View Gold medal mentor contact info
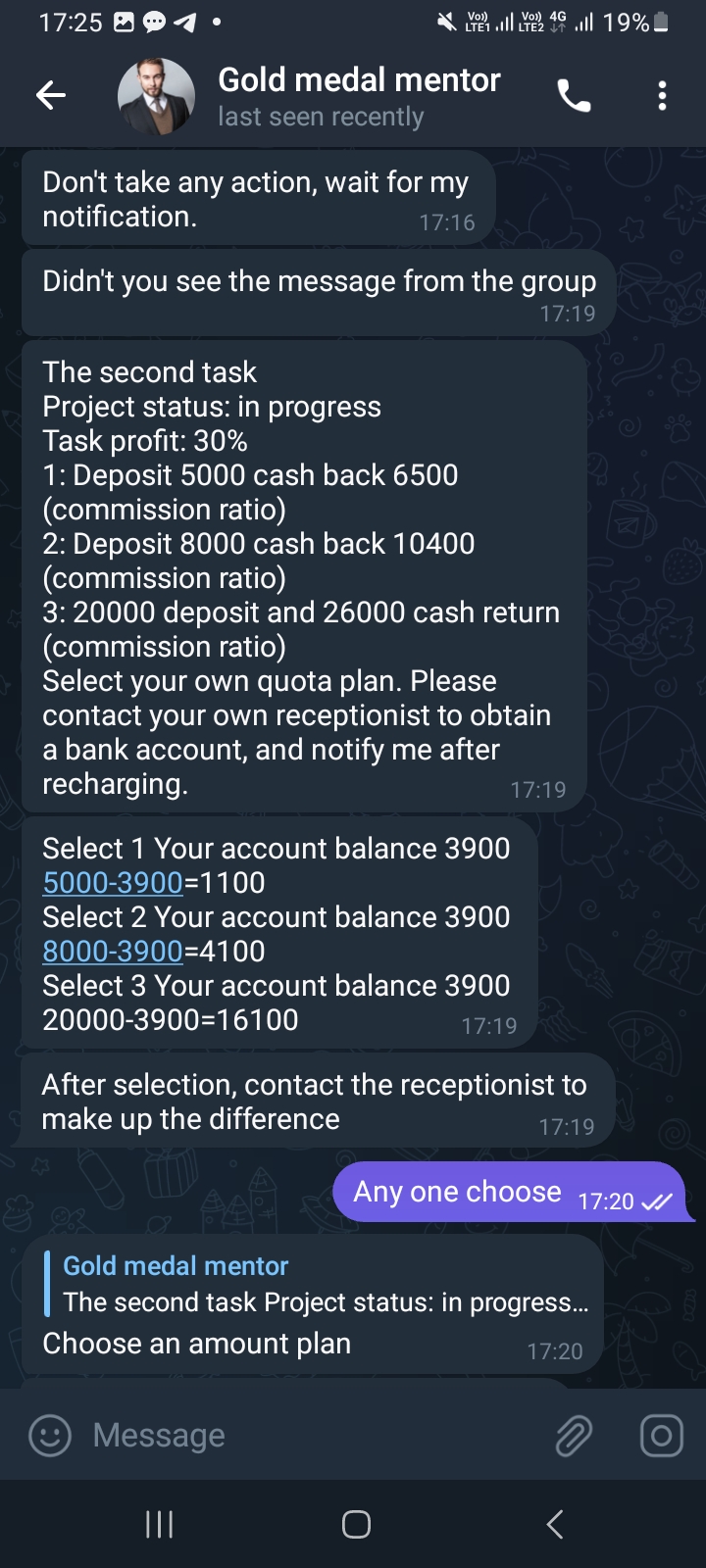 point(359,96)
